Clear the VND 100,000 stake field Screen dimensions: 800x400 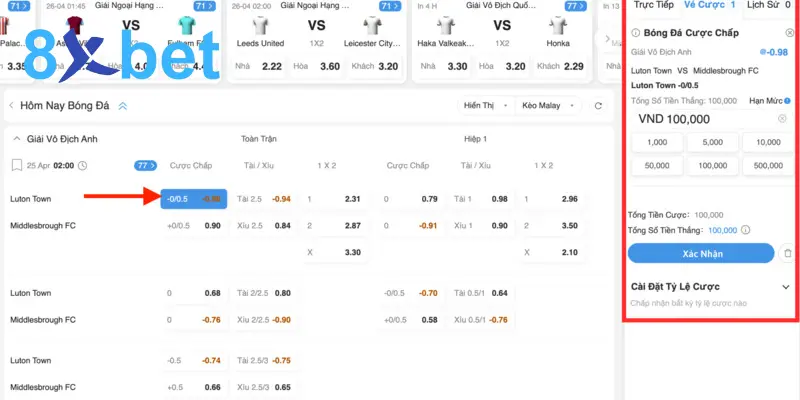point(781,119)
